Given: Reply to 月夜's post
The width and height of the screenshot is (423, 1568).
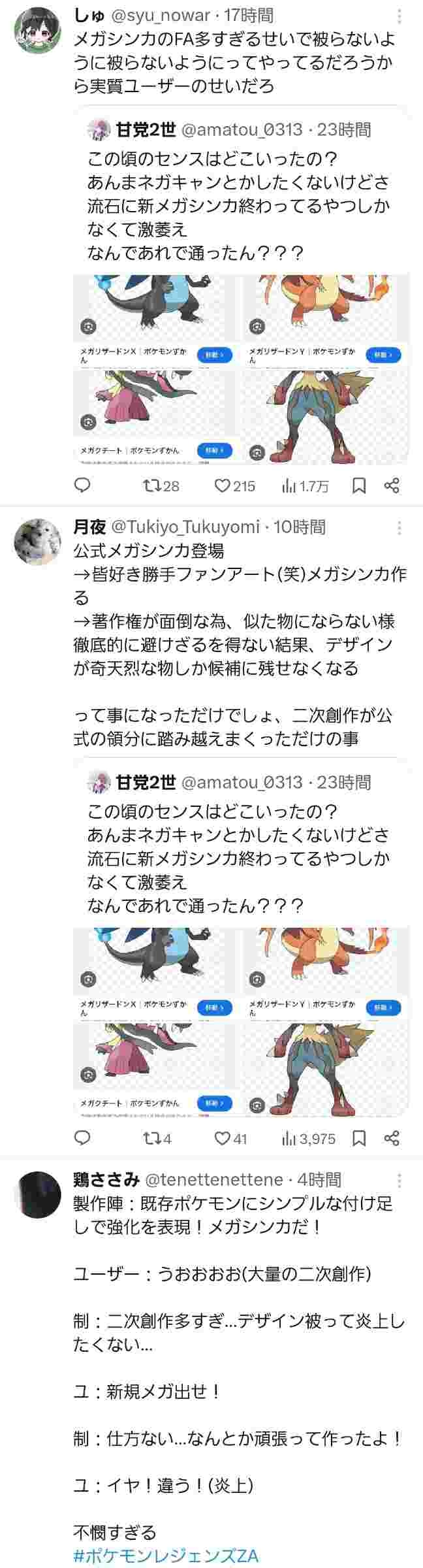Looking at the screenshot, I should 82,1138.
